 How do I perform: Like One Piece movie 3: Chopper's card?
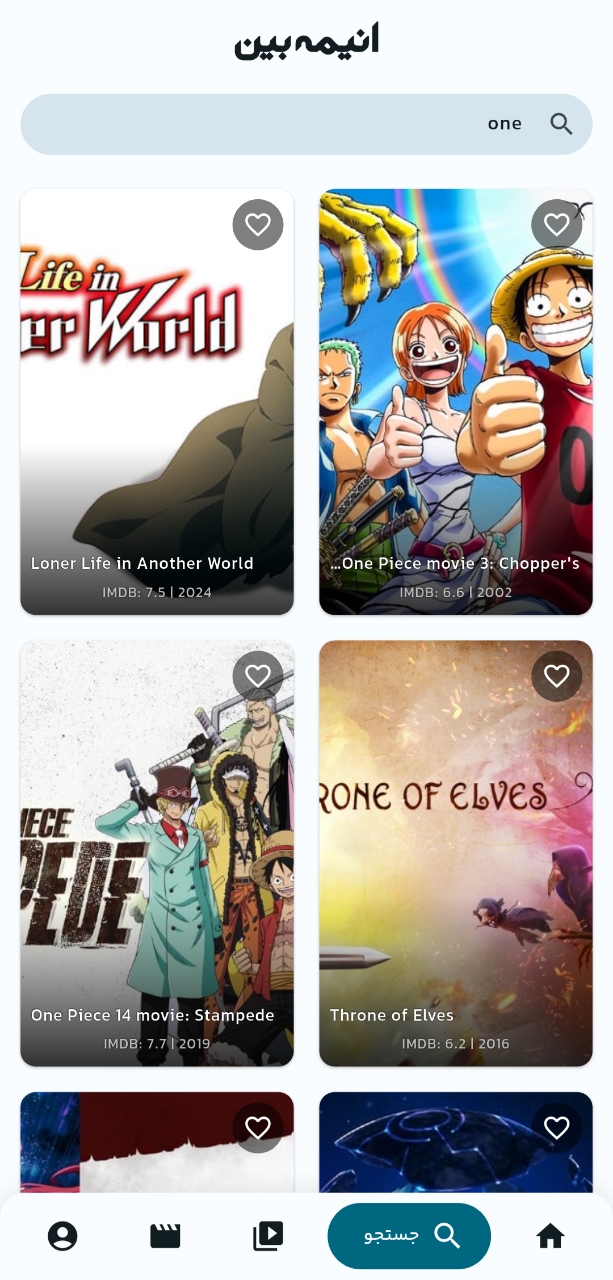[556, 225]
